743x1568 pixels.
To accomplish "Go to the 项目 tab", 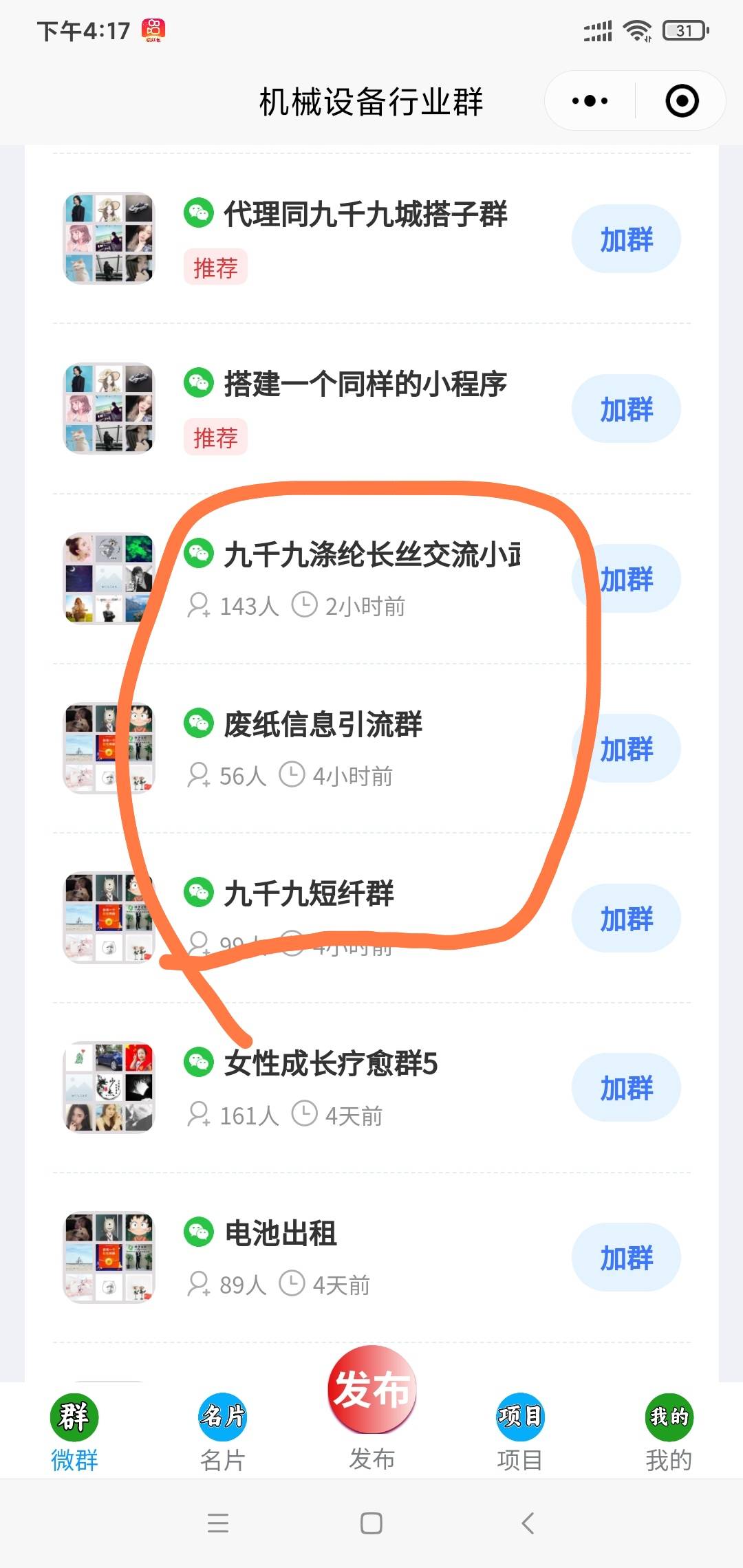I will click(520, 1430).
